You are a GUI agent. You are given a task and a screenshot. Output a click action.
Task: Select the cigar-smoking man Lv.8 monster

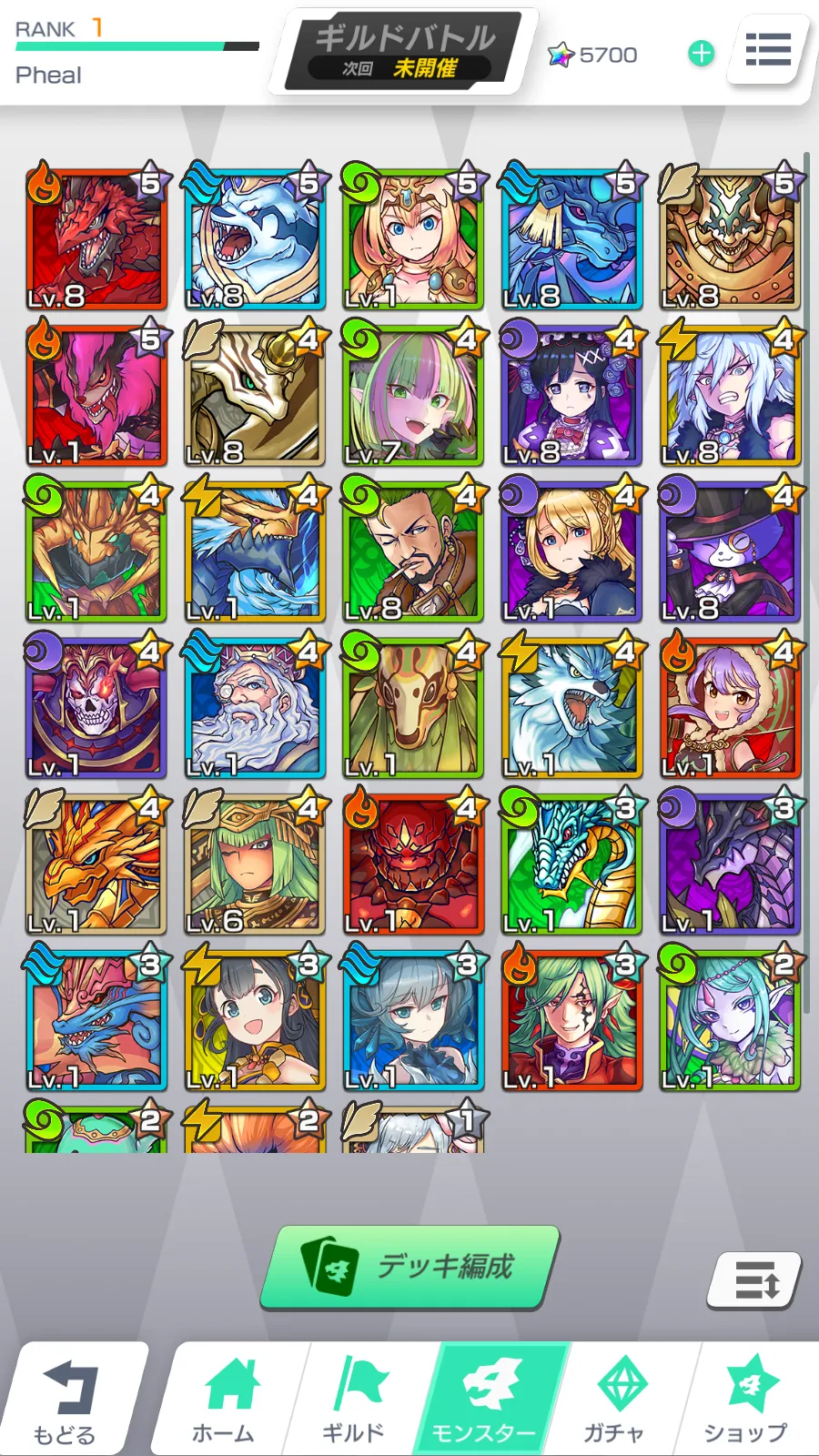[x=413, y=551]
